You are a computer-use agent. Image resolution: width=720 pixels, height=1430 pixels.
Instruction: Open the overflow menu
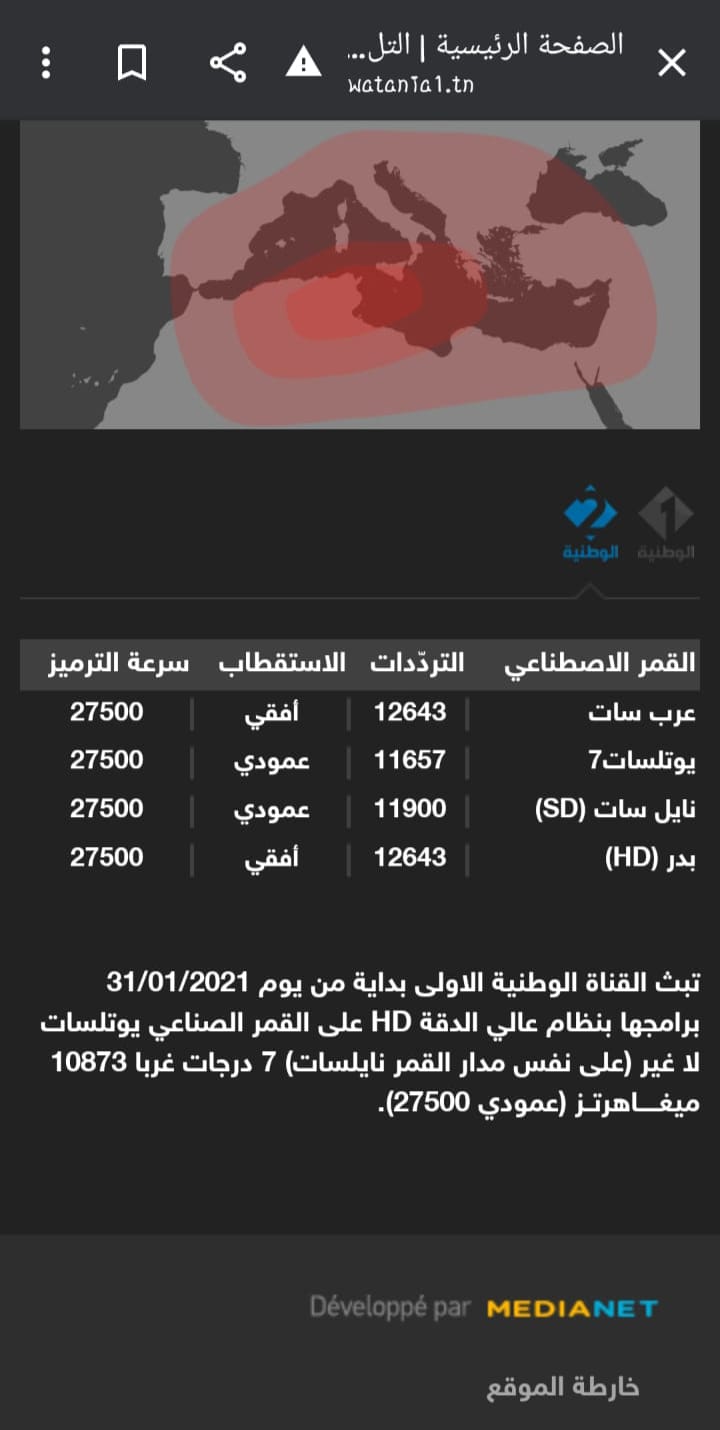46,63
